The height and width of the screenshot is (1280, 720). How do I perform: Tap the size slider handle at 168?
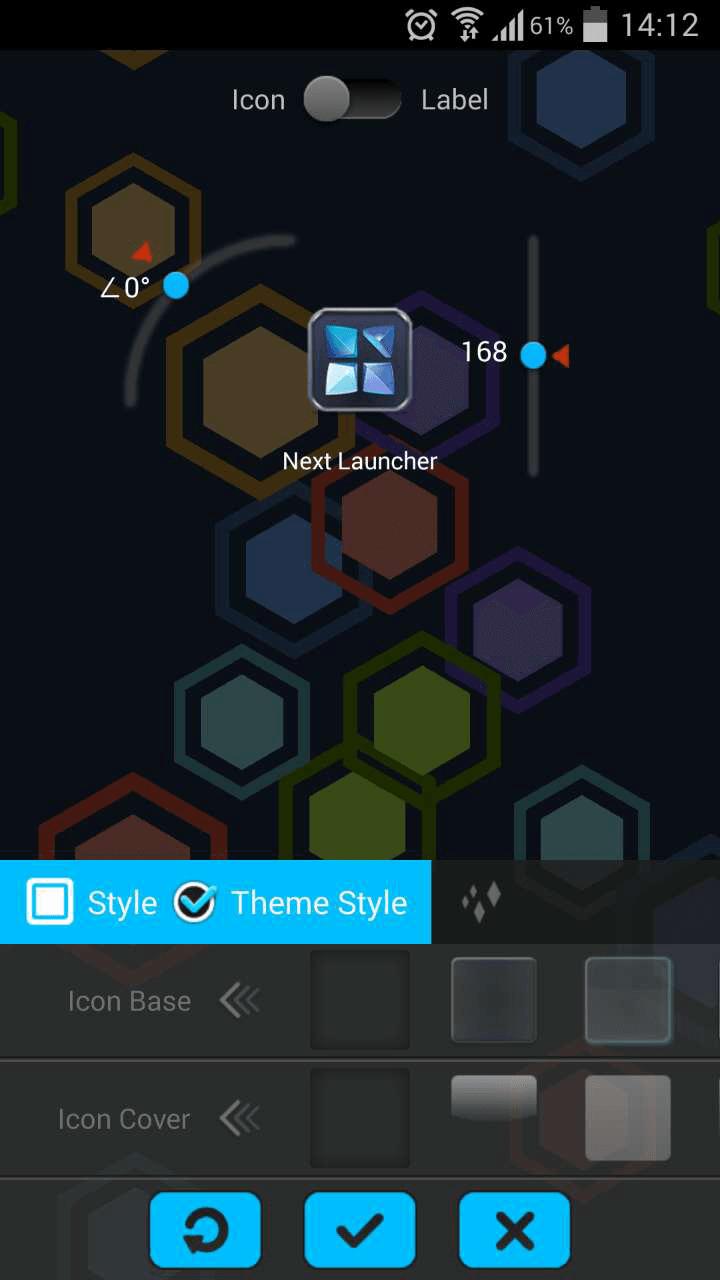[534, 355]
